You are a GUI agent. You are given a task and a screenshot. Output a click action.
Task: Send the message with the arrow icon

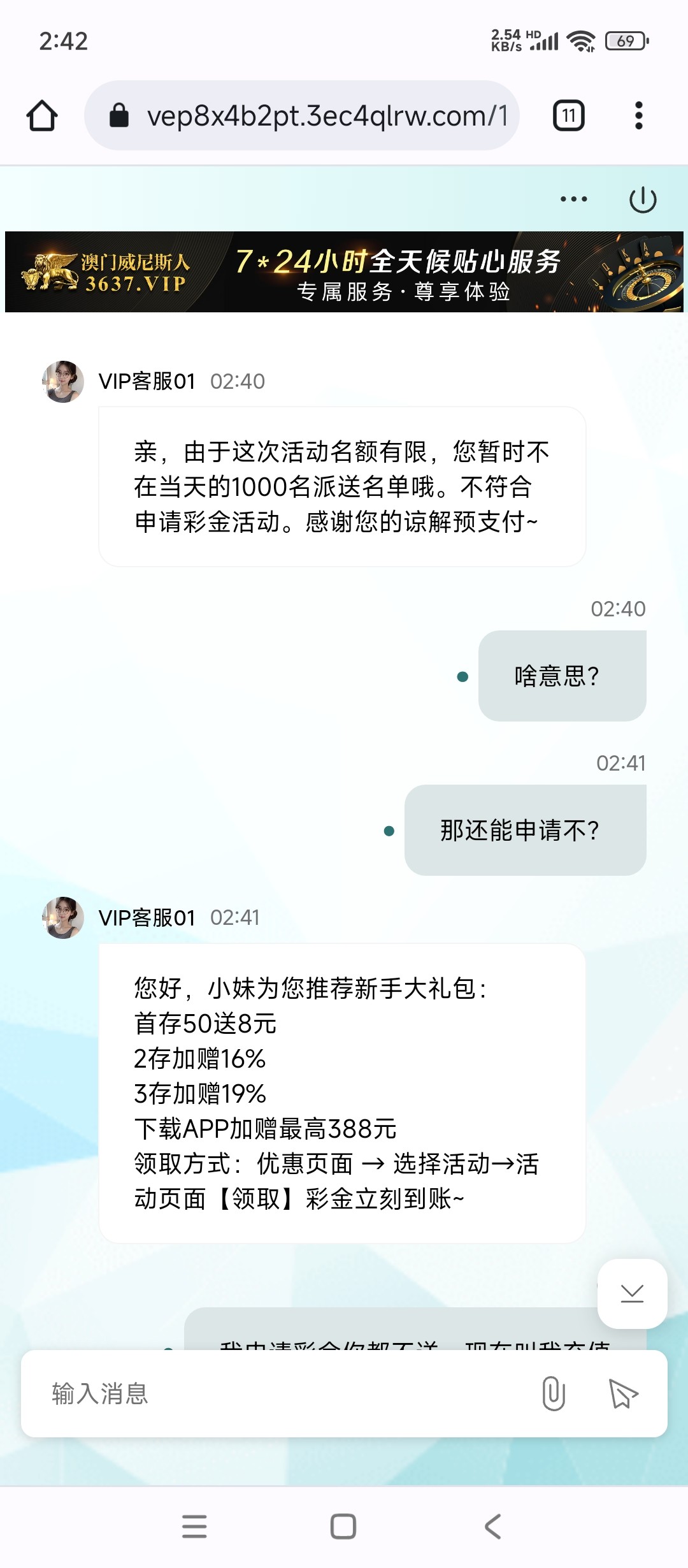[623, 1393]
